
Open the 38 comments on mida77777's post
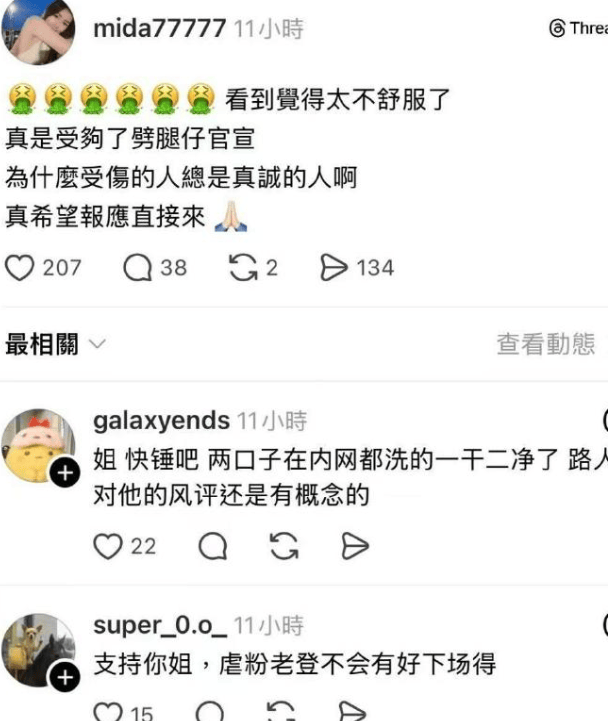[139, 267]
